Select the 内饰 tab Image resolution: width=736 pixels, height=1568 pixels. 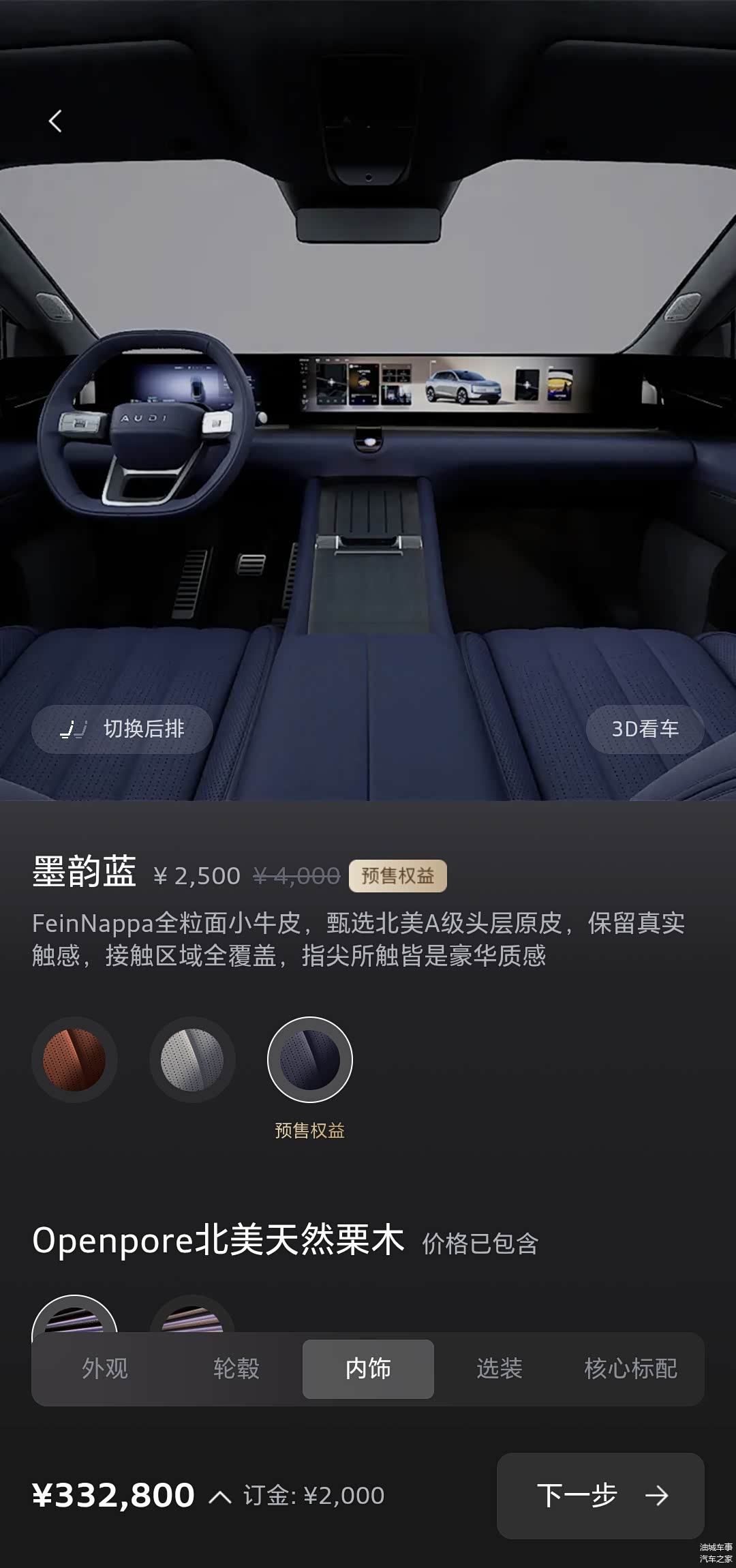pyautogui.click(x=368, y=1368)
